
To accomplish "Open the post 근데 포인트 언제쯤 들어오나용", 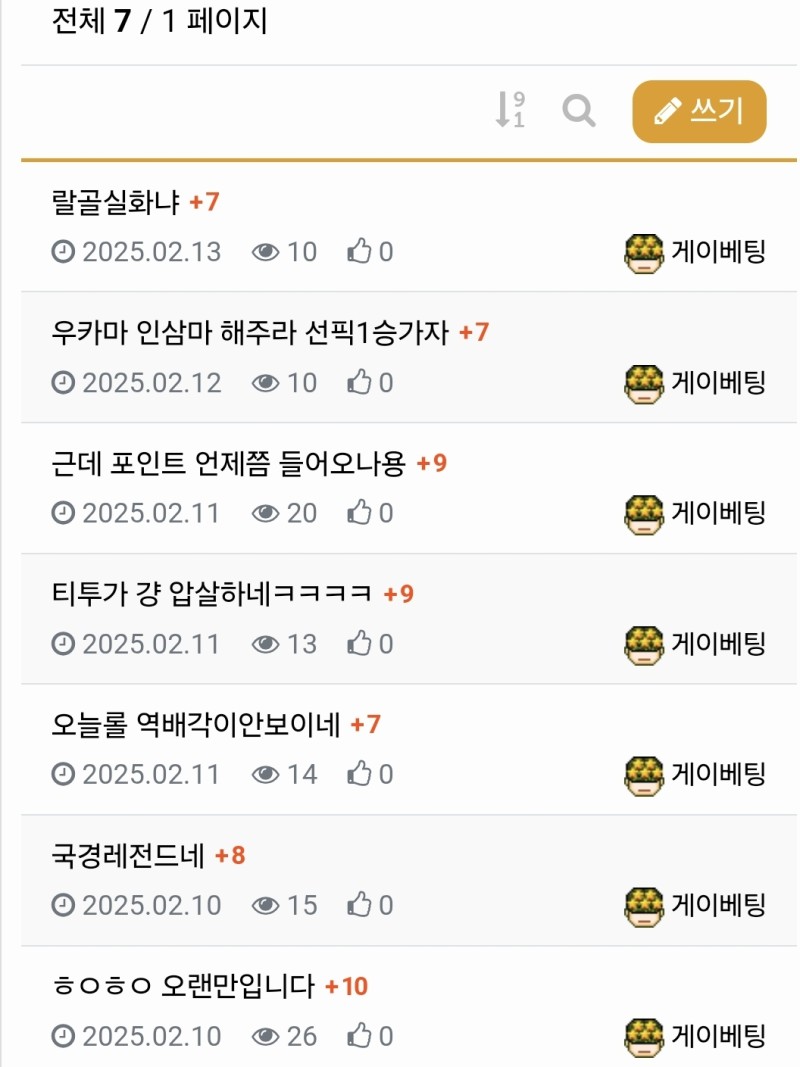I will (x=228, y=463).
